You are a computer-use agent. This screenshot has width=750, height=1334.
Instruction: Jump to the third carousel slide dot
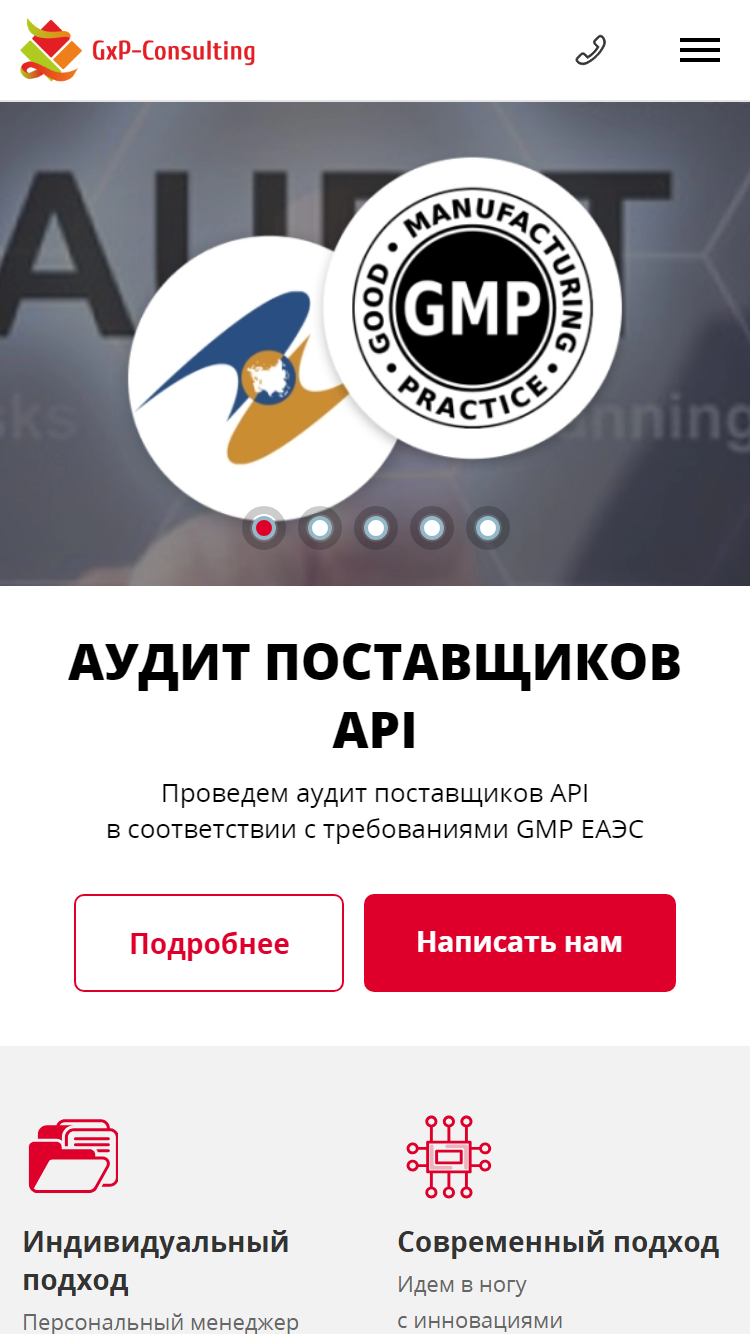coord(376,528)
